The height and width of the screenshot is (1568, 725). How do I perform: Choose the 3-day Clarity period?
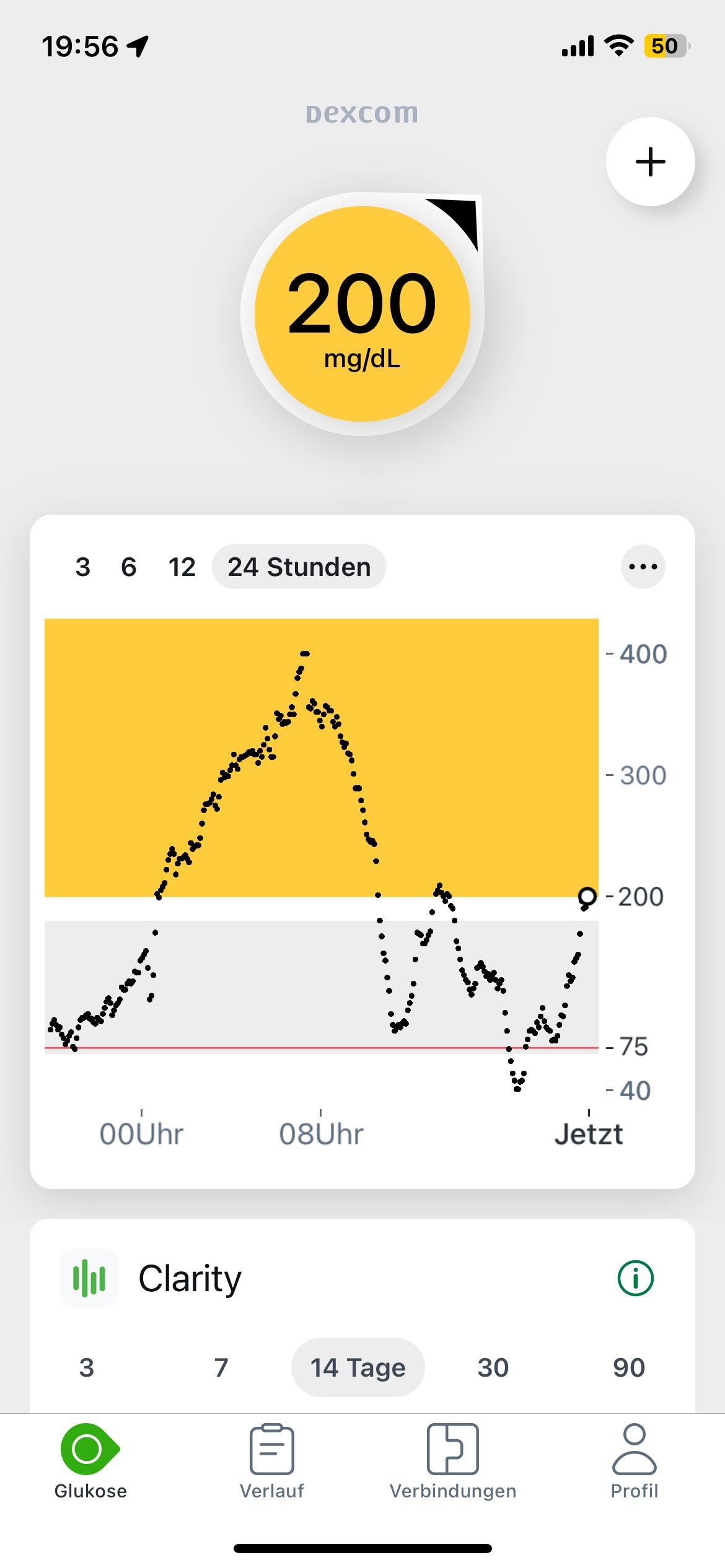pyautogui.click(x=87, y=1367)
